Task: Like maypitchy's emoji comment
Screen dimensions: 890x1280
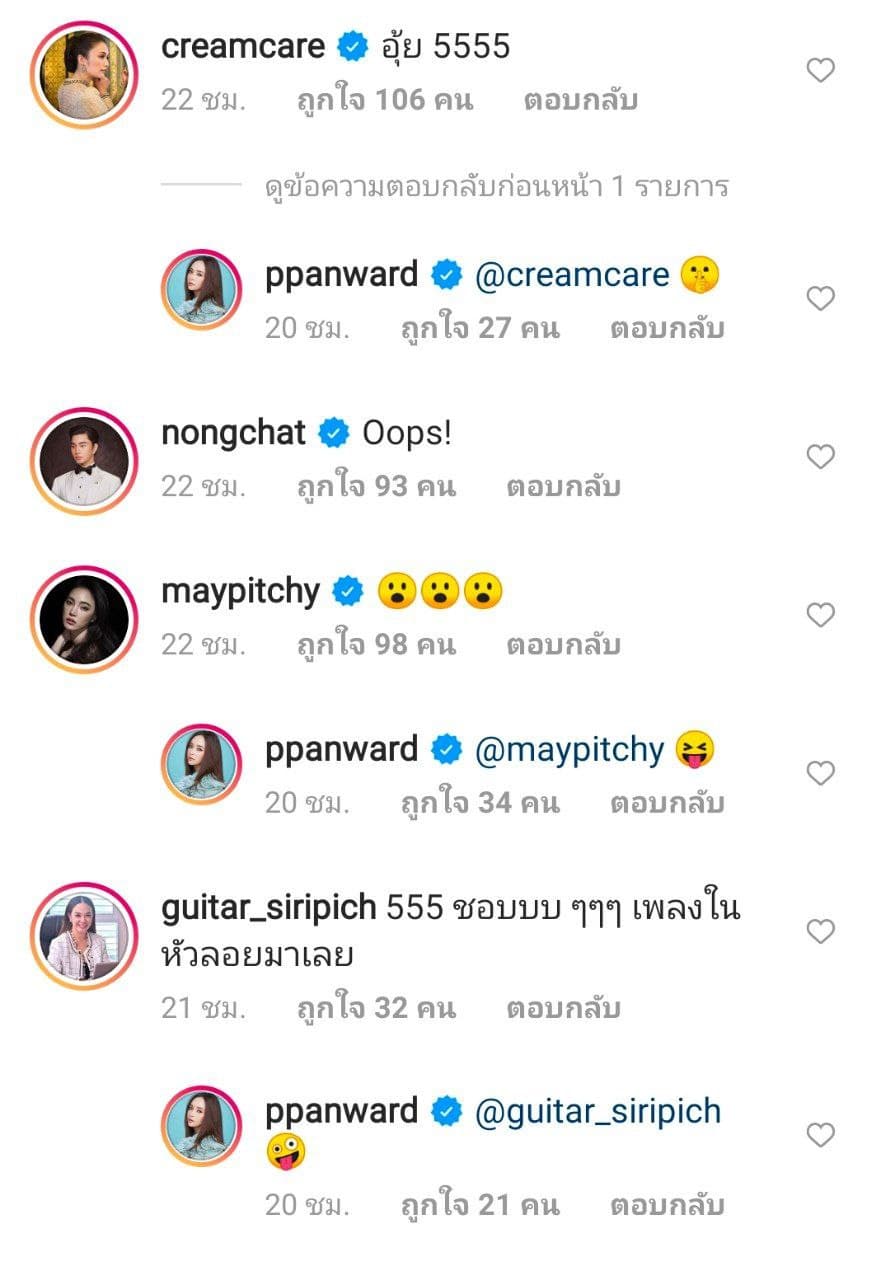Action: coord(820,615)
